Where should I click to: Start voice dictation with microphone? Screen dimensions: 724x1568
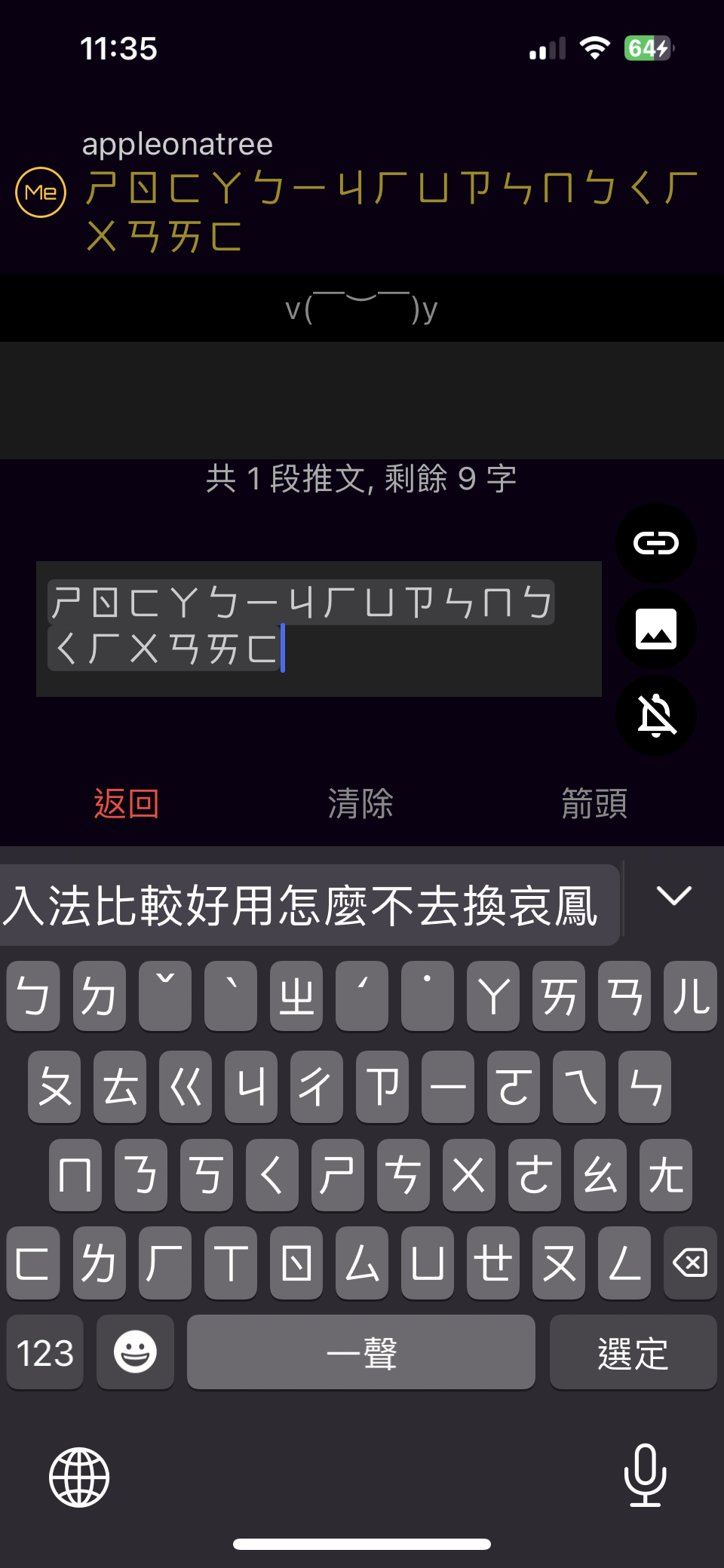(x=645, y=1475)
